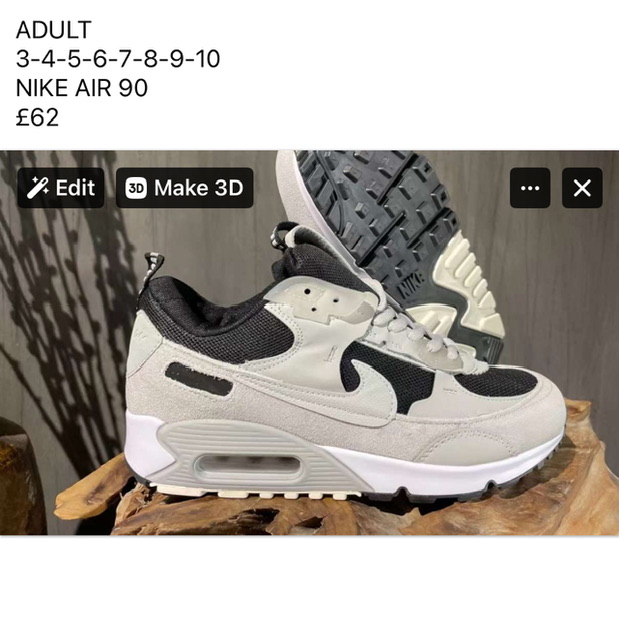
Task: Remove the photo with the X button
Action: click(582, 188)
